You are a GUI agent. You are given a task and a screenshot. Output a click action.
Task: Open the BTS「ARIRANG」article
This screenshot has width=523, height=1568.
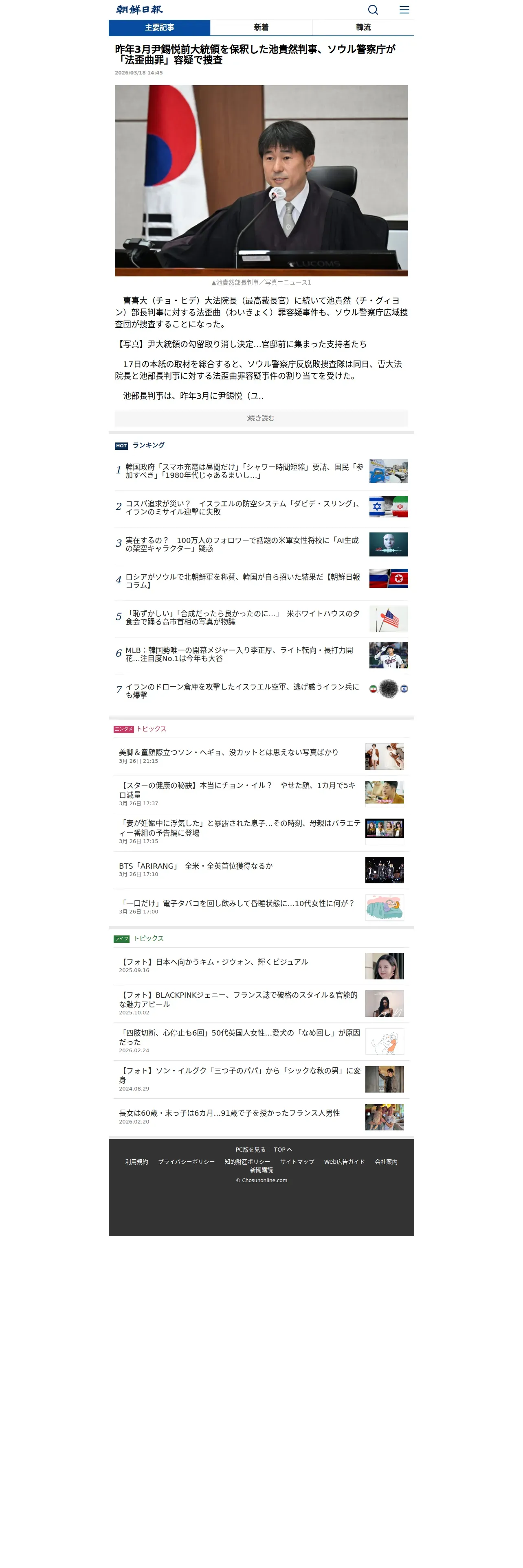pos(261,870)
